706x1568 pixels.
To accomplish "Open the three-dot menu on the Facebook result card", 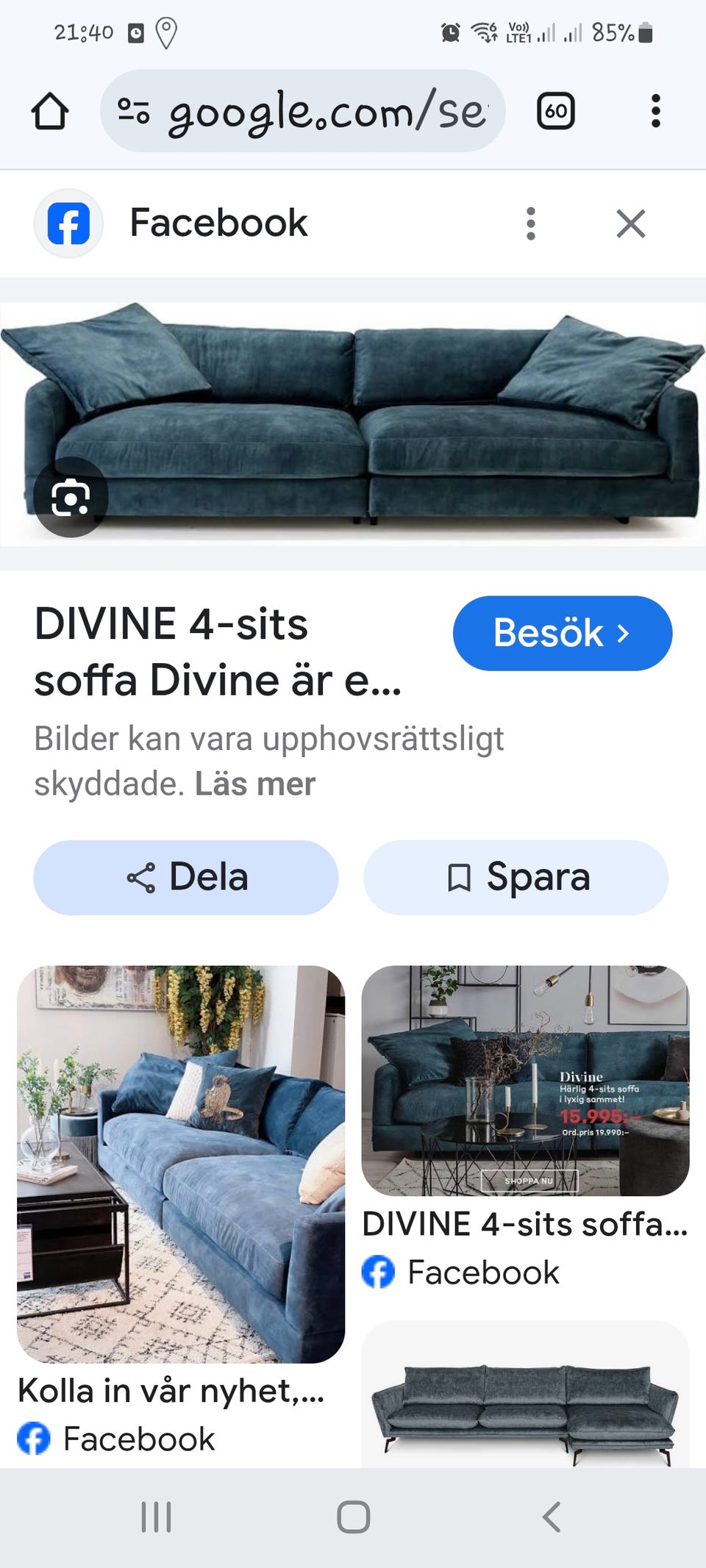I will 531,223.
